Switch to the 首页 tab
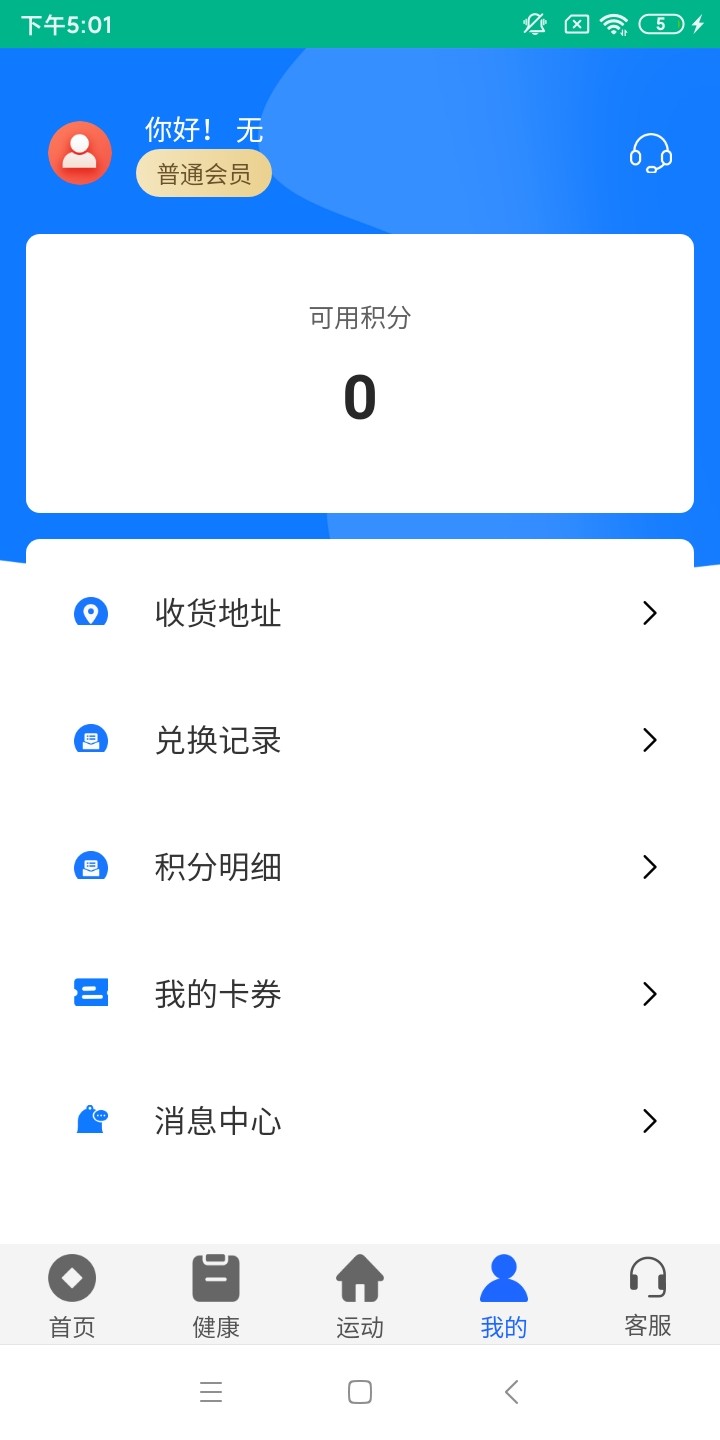Image resolution: width=720 pixels, height=1440 pixels. [x=72, y=1295]
